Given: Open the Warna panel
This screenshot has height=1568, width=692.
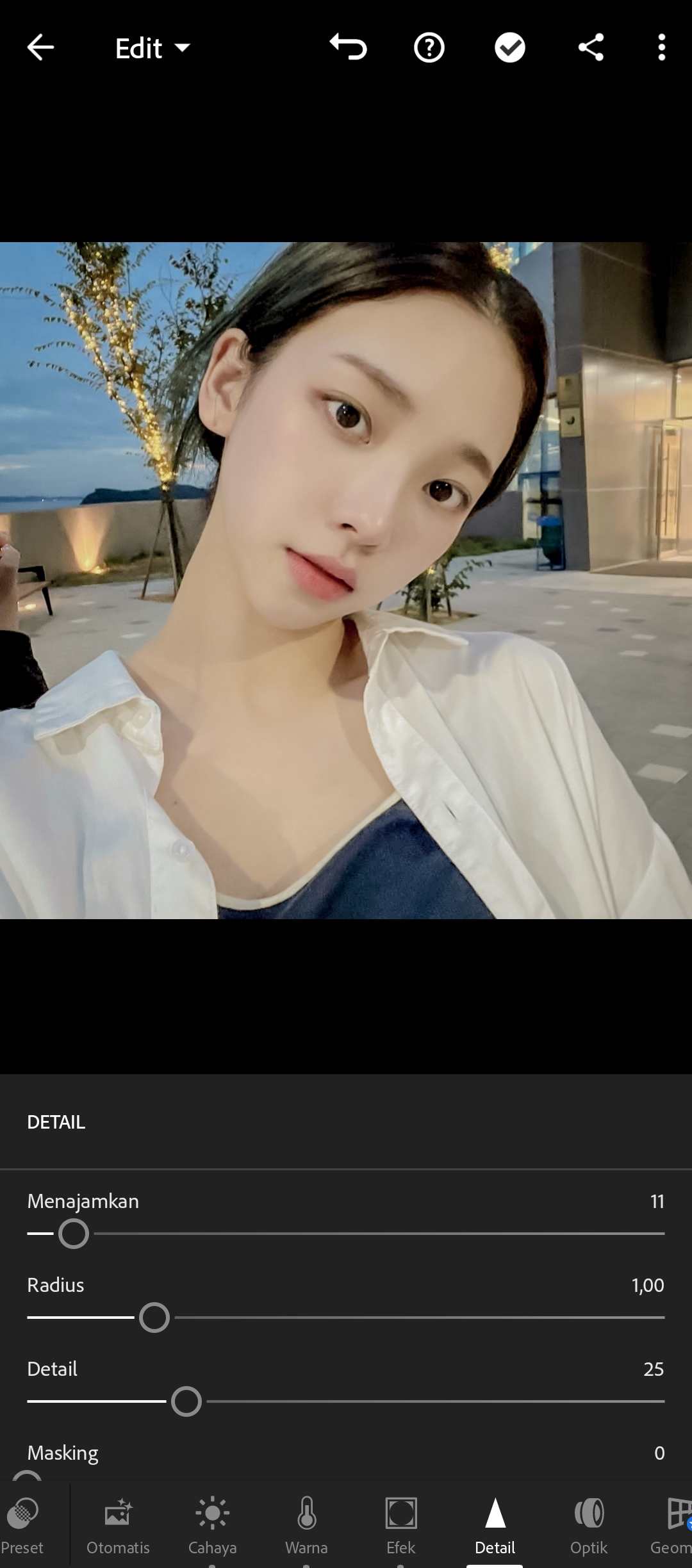Looking at the screenshot, I should pyautogui.click(x=307, y=1526).
